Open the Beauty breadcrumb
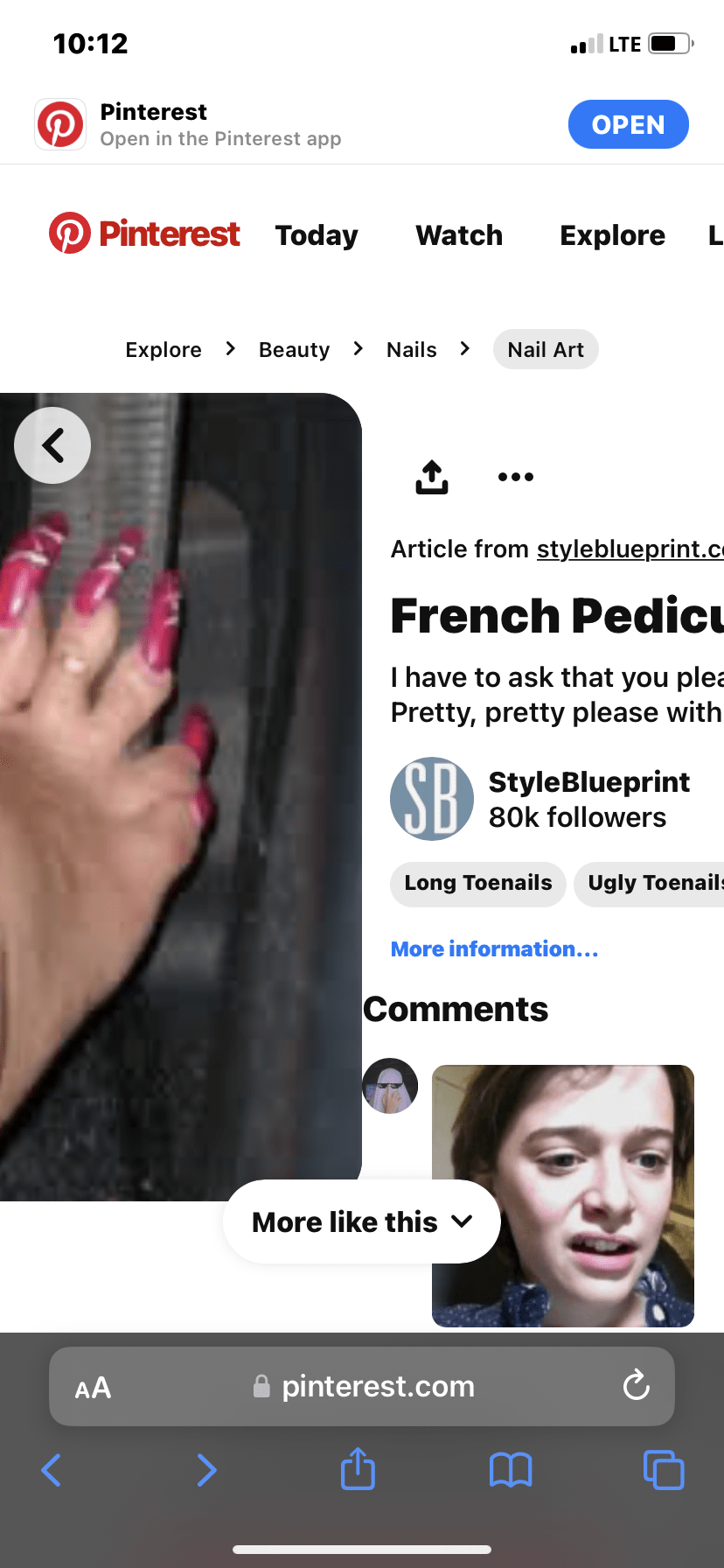This screenshot has height=1568, width=724. point(294,350)
